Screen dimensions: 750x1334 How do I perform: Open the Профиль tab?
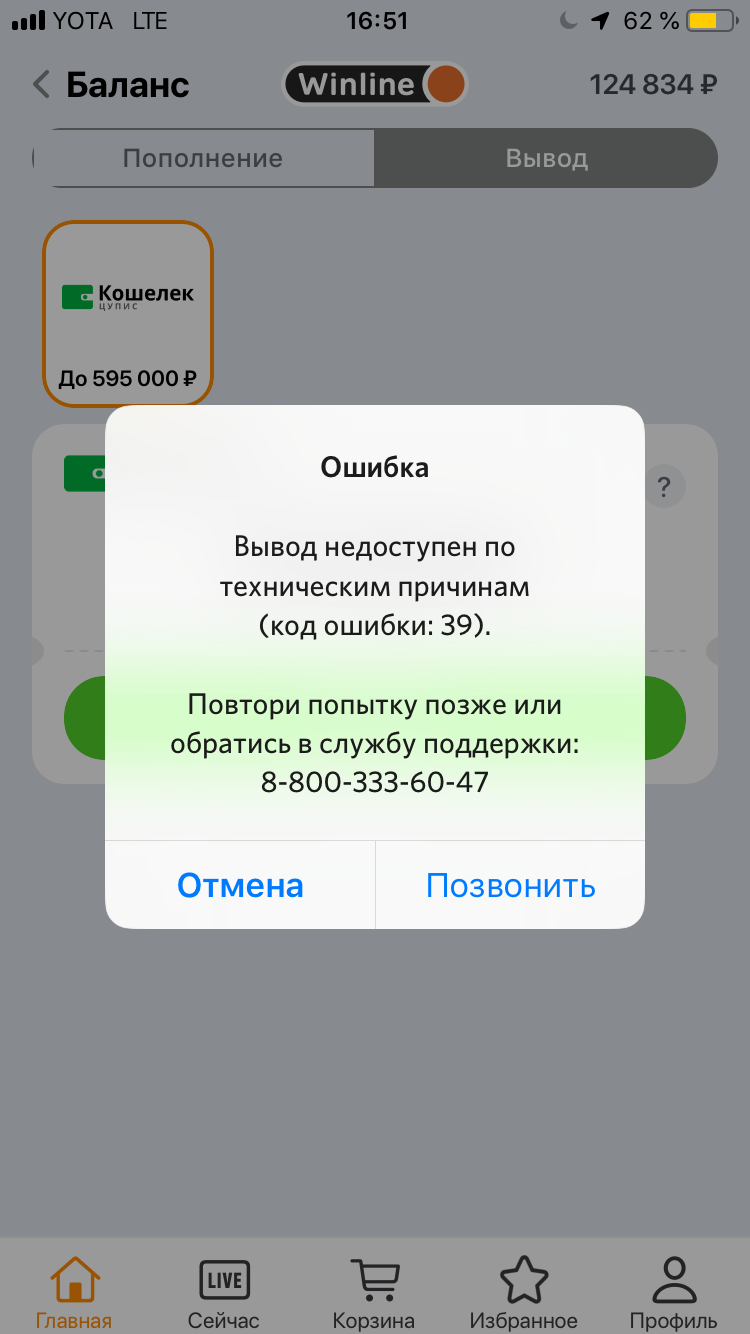point(673,1292)
